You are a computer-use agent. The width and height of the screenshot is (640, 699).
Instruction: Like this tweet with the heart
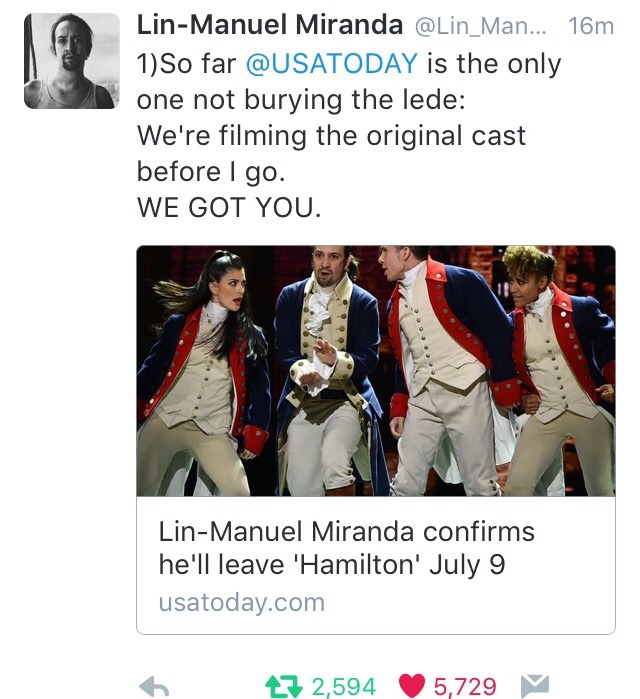coord(411,686)
